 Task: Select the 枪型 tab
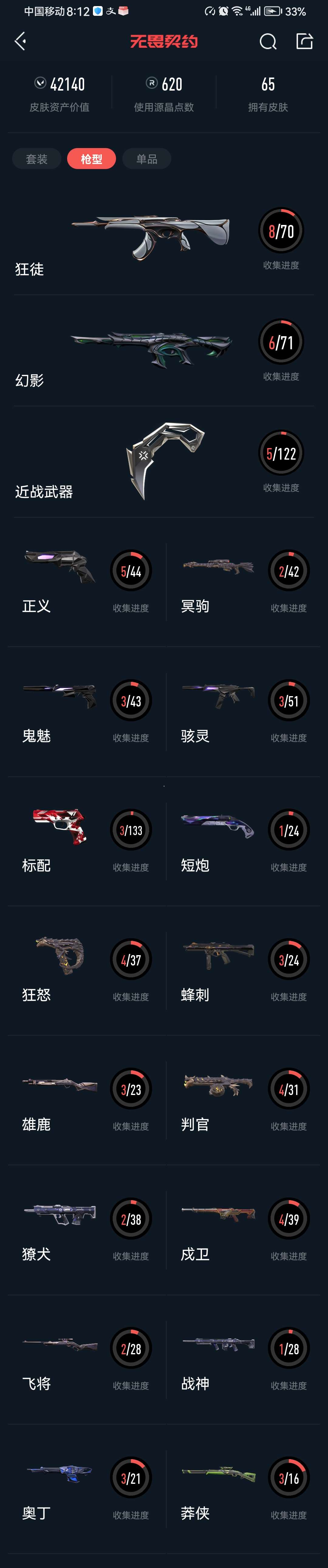click(x=91, y=159)
